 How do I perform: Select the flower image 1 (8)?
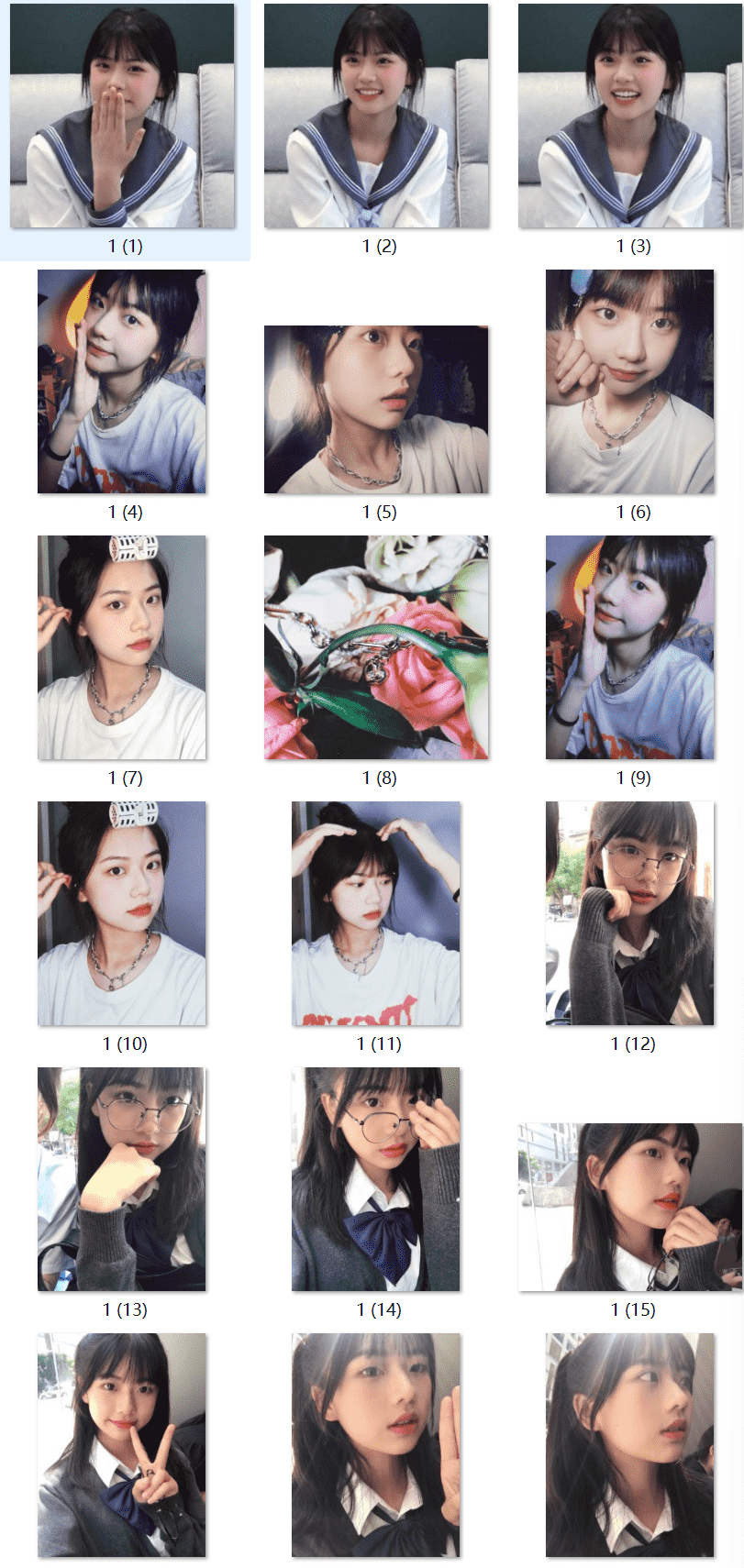(x=376, y=647)
